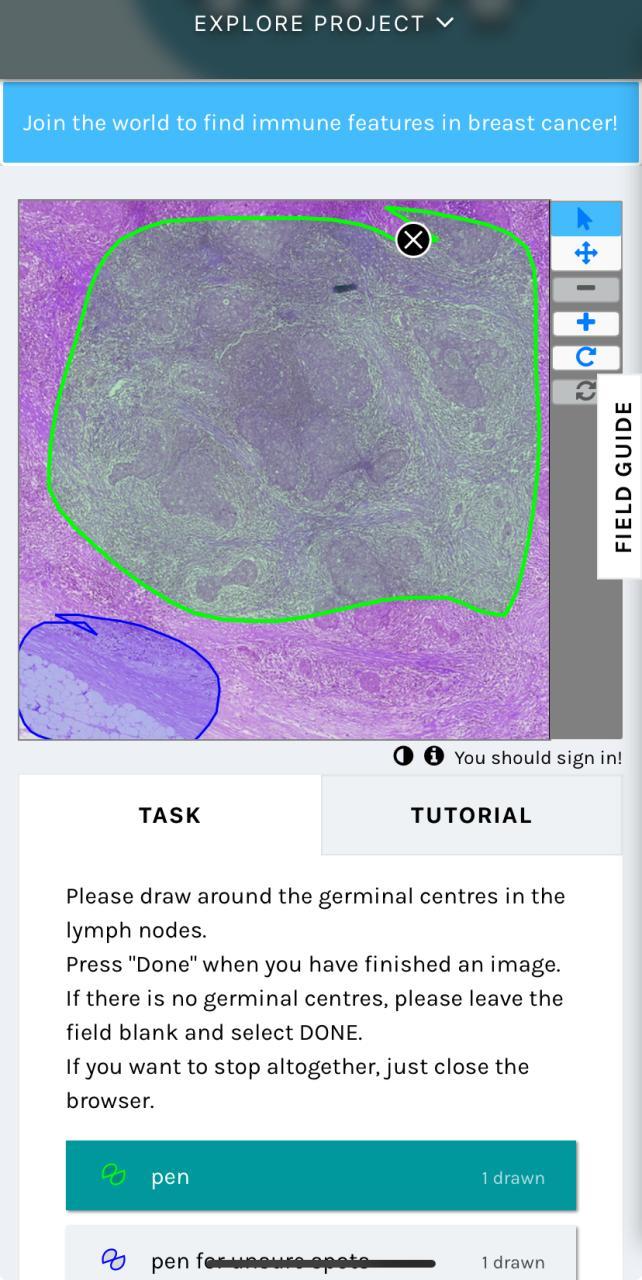Show subject info details
The height and width of the screenshot is (1280, 642).
point(434,756)
